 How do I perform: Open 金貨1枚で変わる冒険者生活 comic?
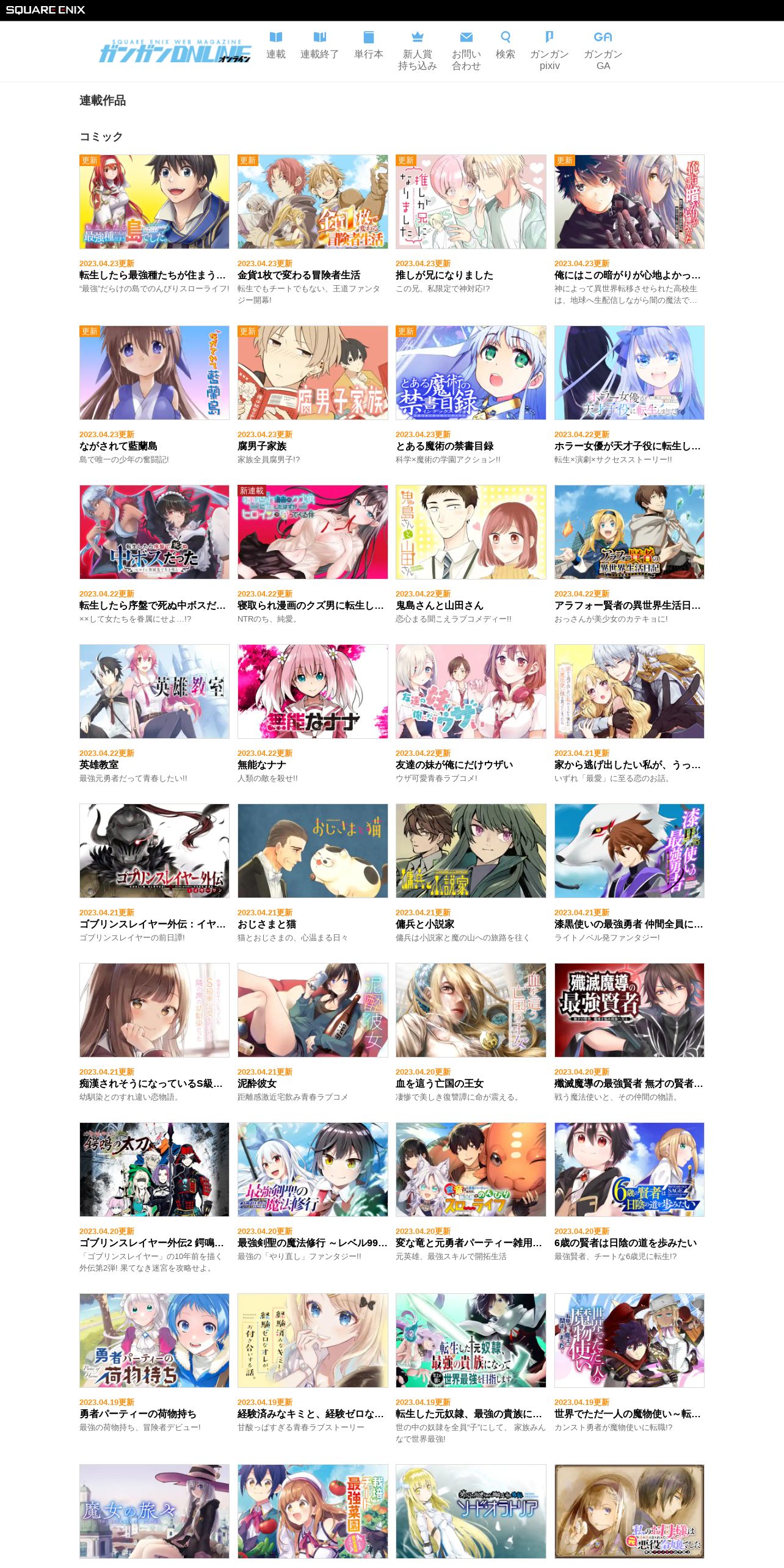pos(313,230)
